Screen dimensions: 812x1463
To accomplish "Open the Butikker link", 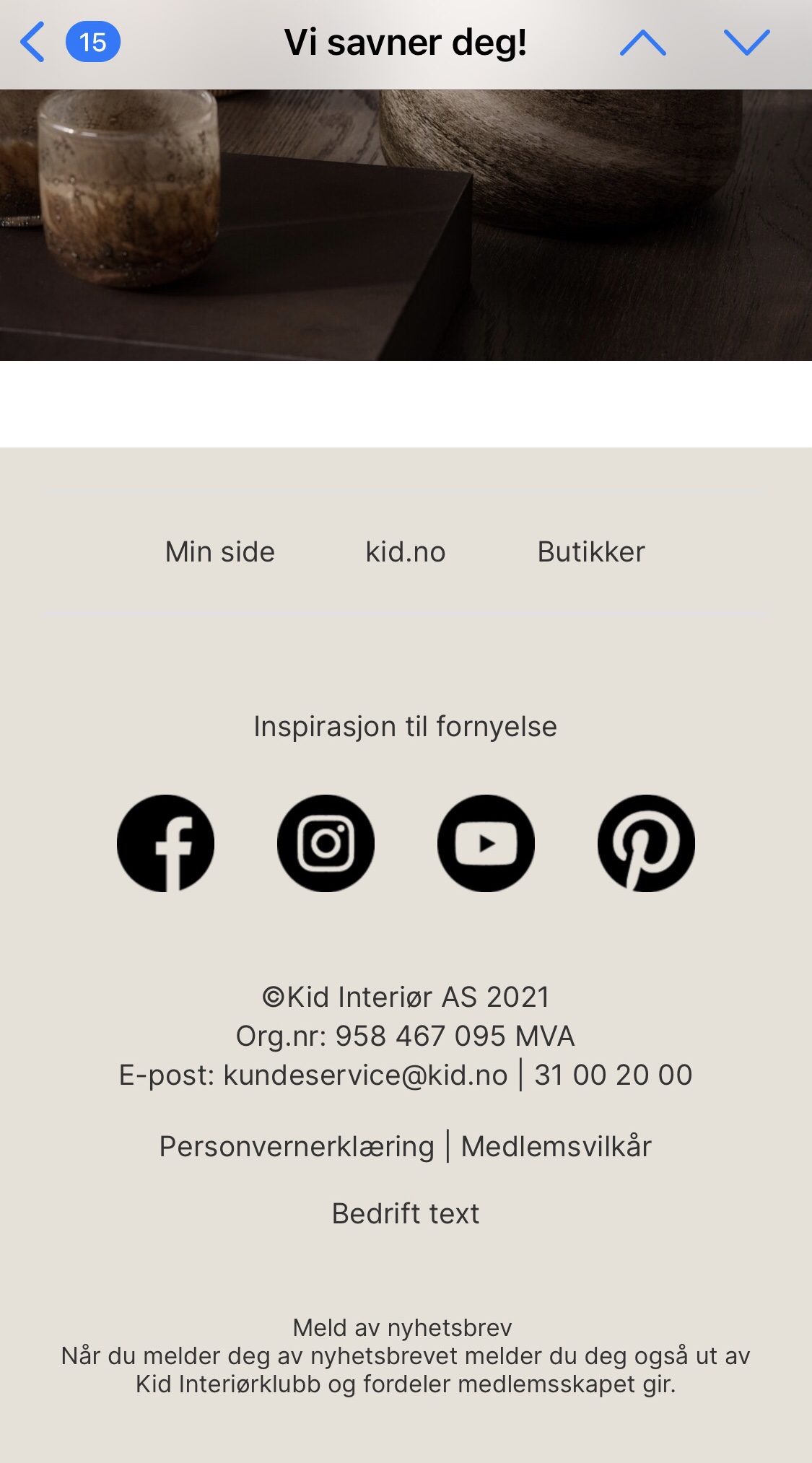I will pyautogui.click(x=591, y=552).
